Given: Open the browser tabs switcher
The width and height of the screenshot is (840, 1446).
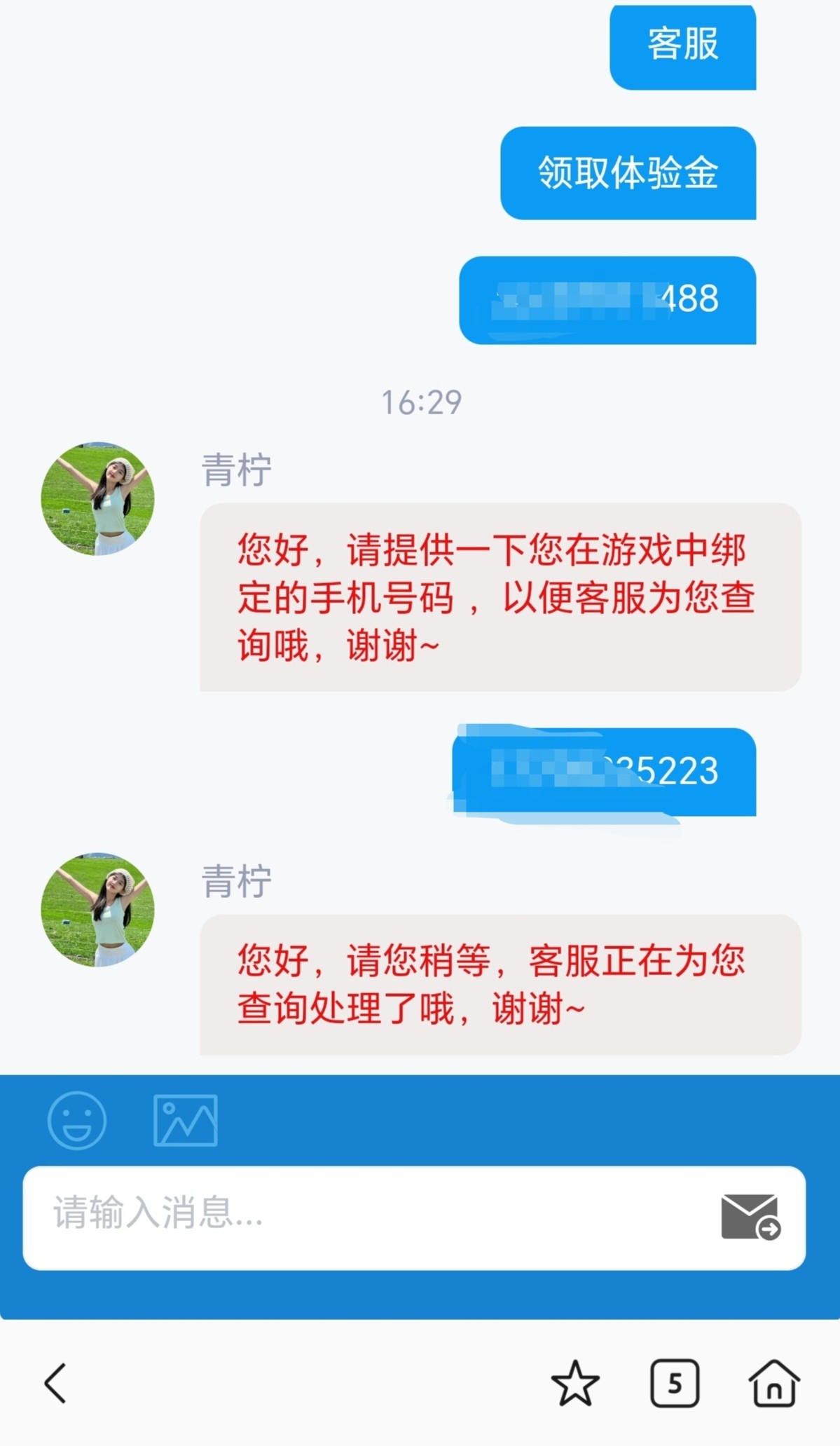Looking at the screenshot, I should click(674, 1383).
